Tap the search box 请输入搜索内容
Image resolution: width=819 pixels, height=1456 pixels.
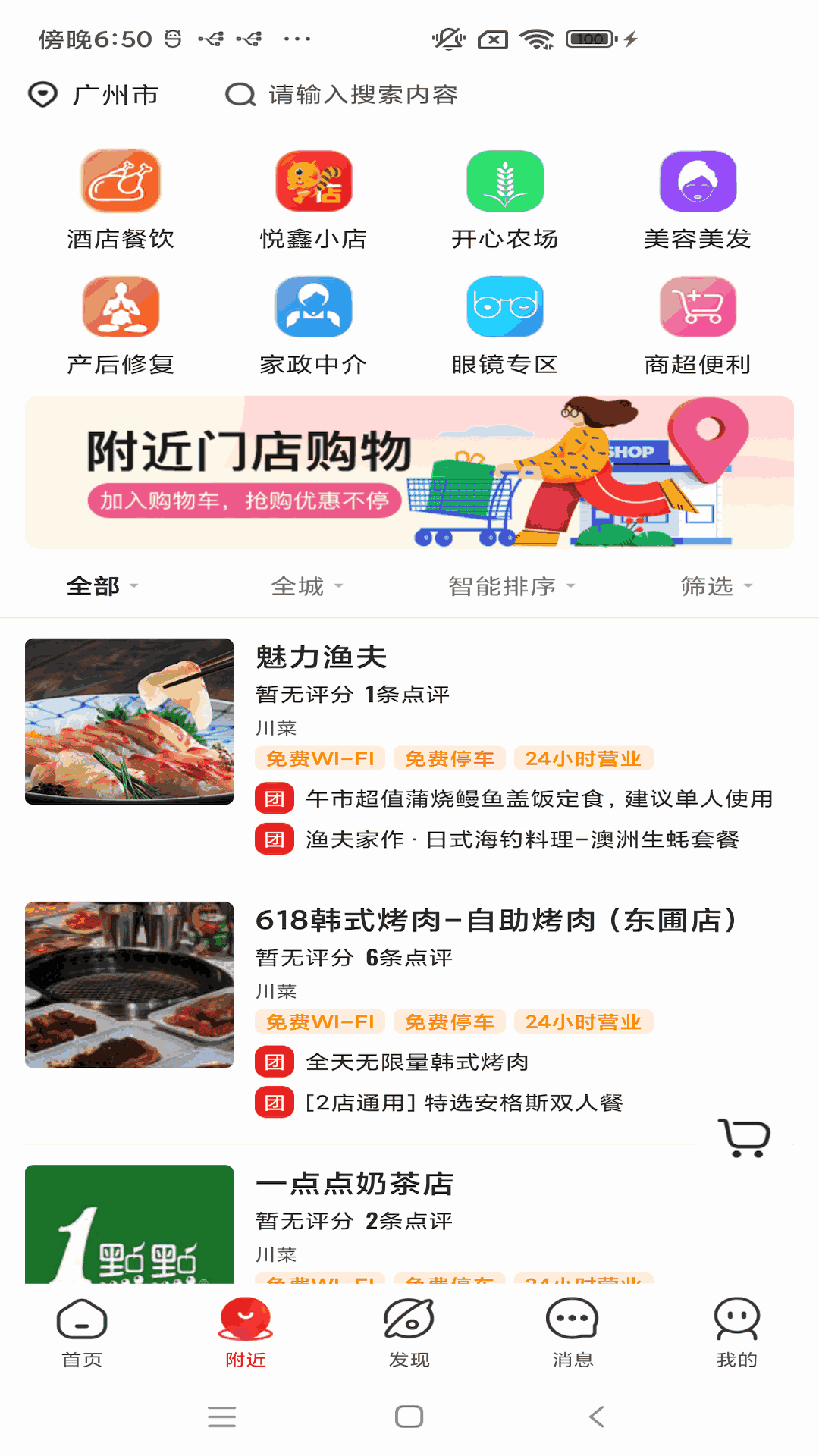(341, 95)
